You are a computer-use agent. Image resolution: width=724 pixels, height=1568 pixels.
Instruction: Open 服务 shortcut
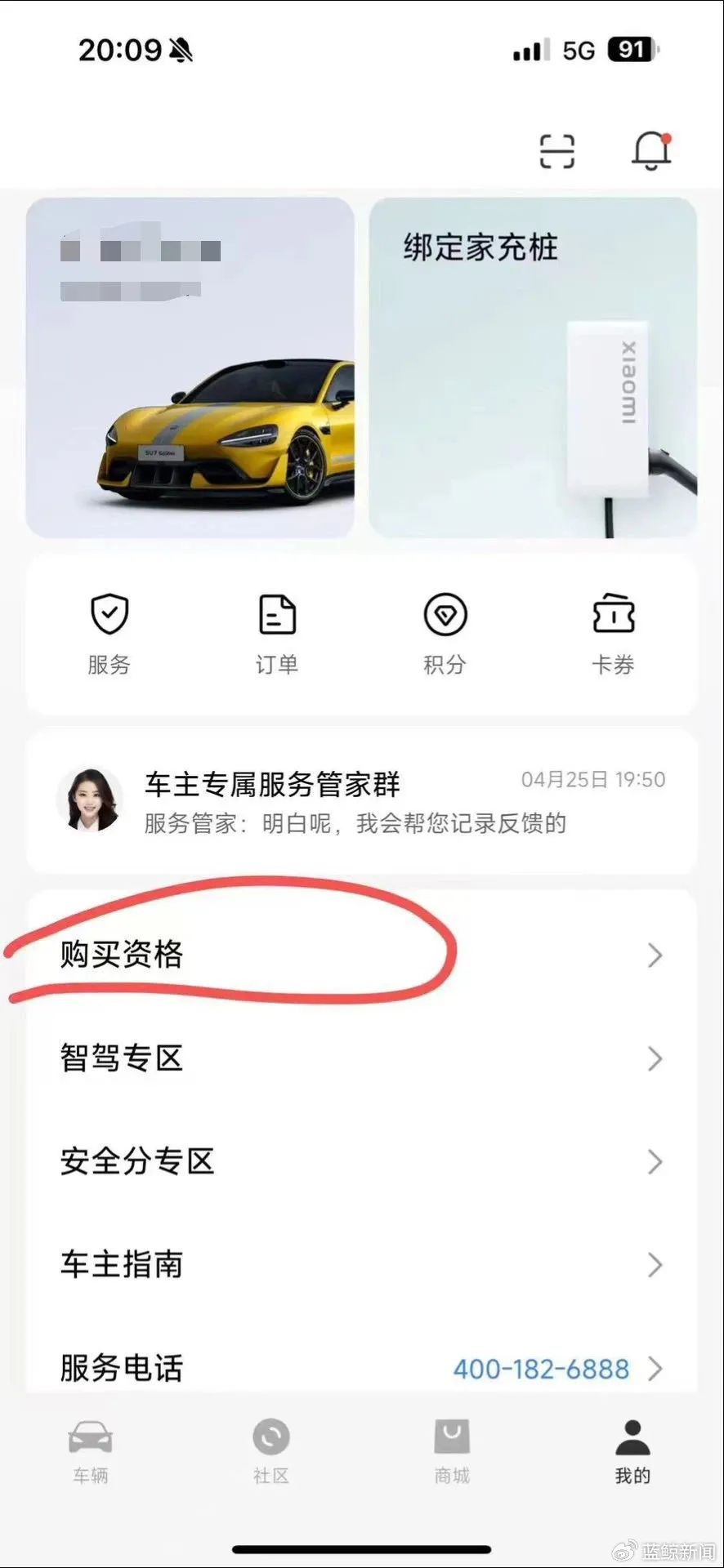click(109, 635)
